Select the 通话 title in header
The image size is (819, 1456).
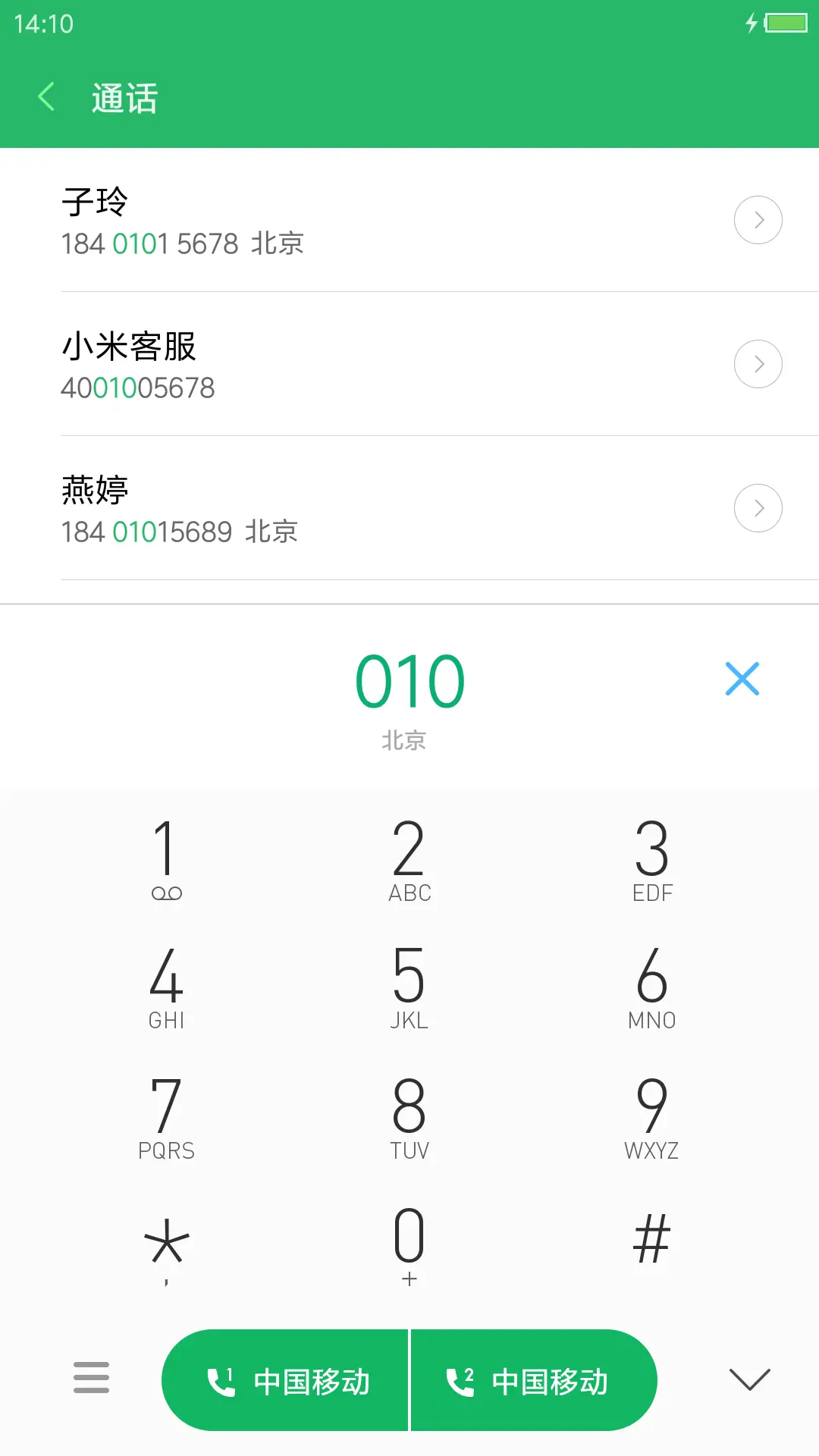[x=124, y=97]
